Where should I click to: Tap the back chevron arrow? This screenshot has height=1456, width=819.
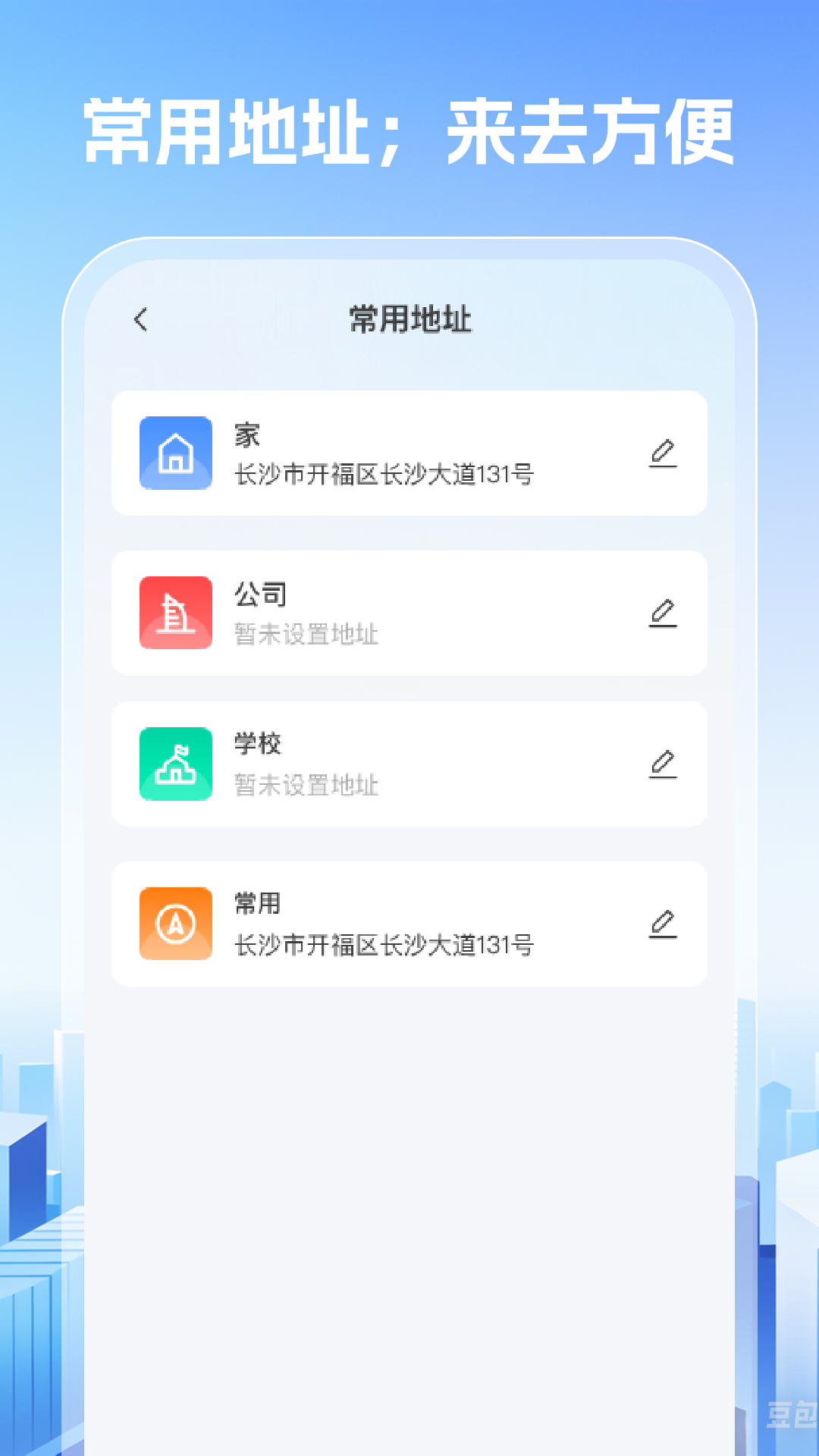pyautogui.click(x=140, y=318)
